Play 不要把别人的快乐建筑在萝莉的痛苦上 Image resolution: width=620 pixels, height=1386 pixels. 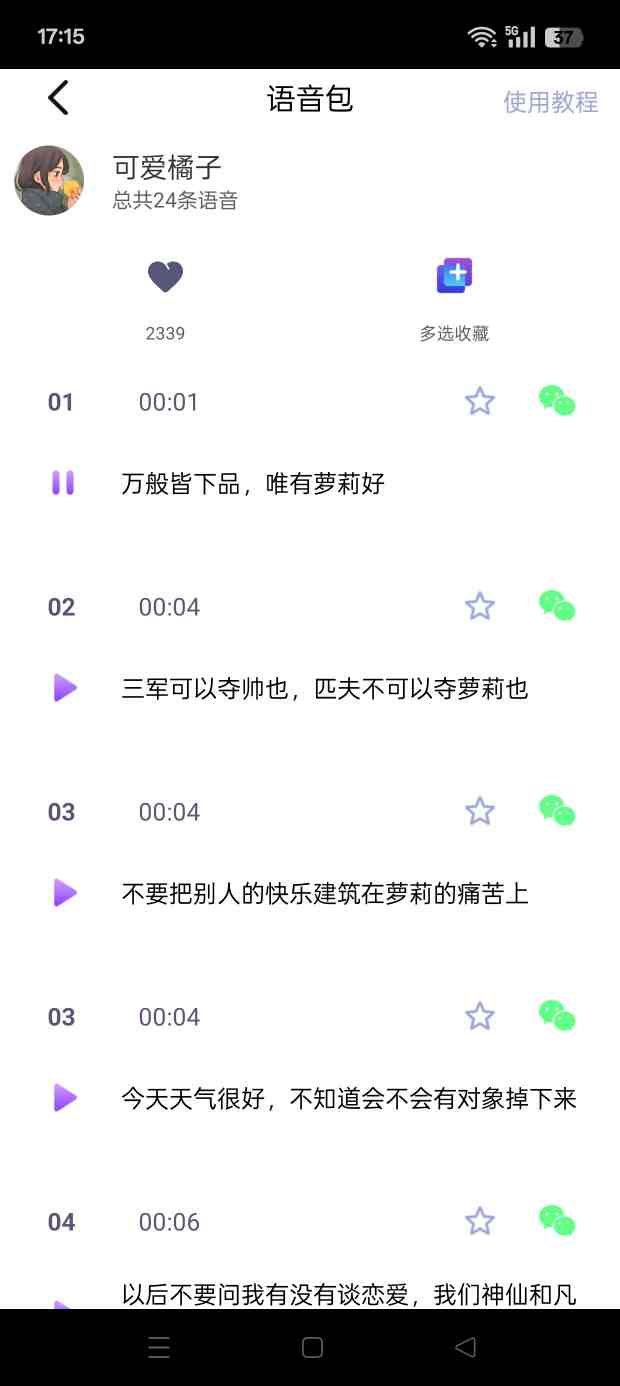(65, 893)
